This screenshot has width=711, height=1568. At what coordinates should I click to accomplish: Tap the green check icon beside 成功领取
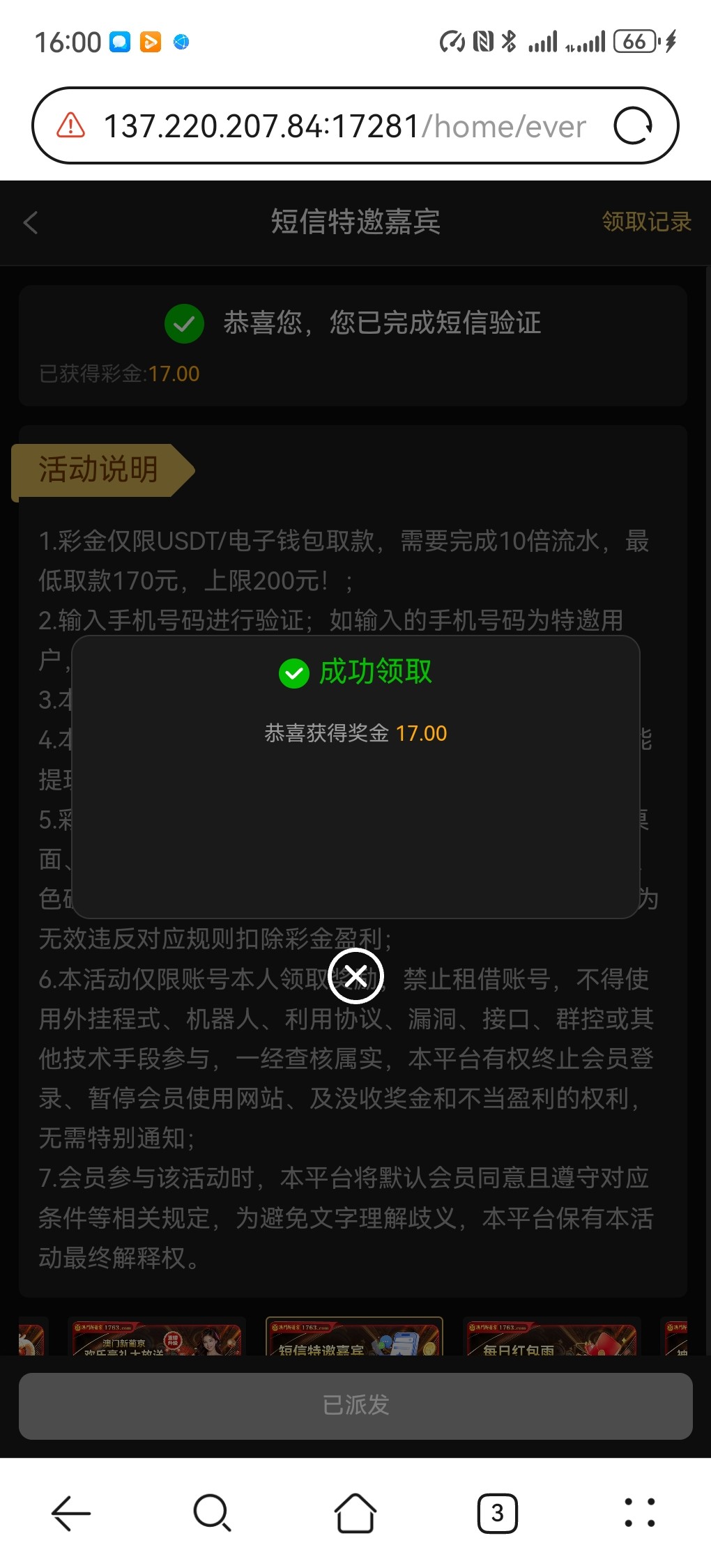point(293,674)
